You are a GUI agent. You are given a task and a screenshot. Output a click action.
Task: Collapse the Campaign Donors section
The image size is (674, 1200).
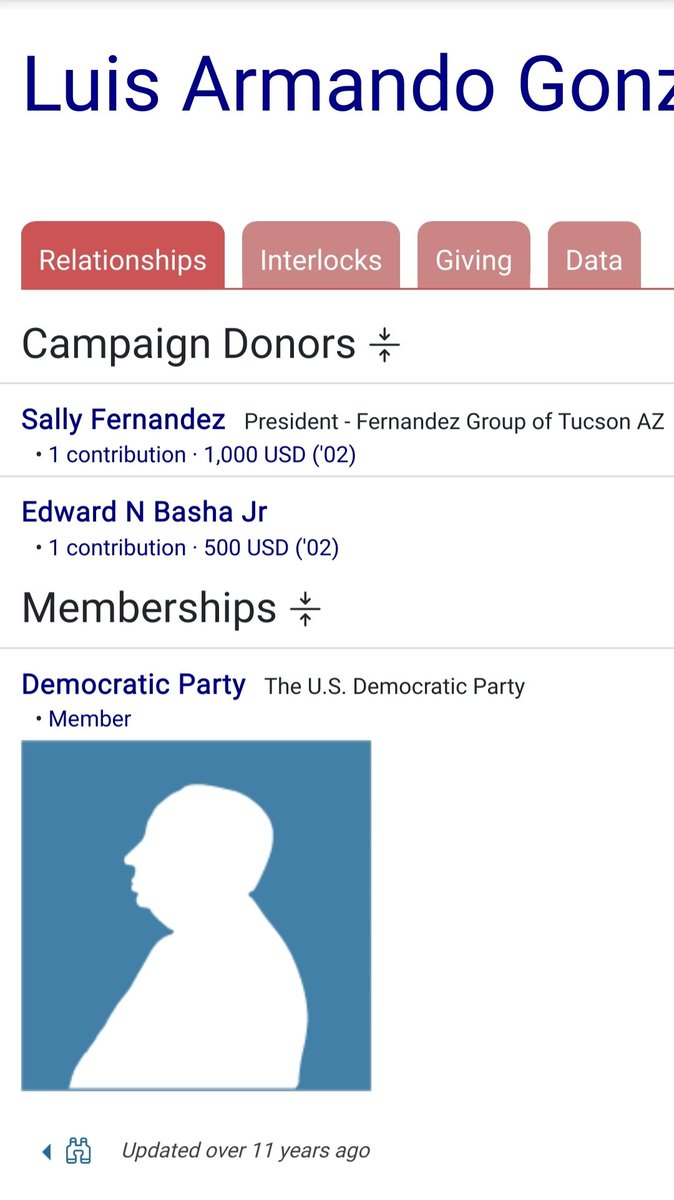point(384,345)
